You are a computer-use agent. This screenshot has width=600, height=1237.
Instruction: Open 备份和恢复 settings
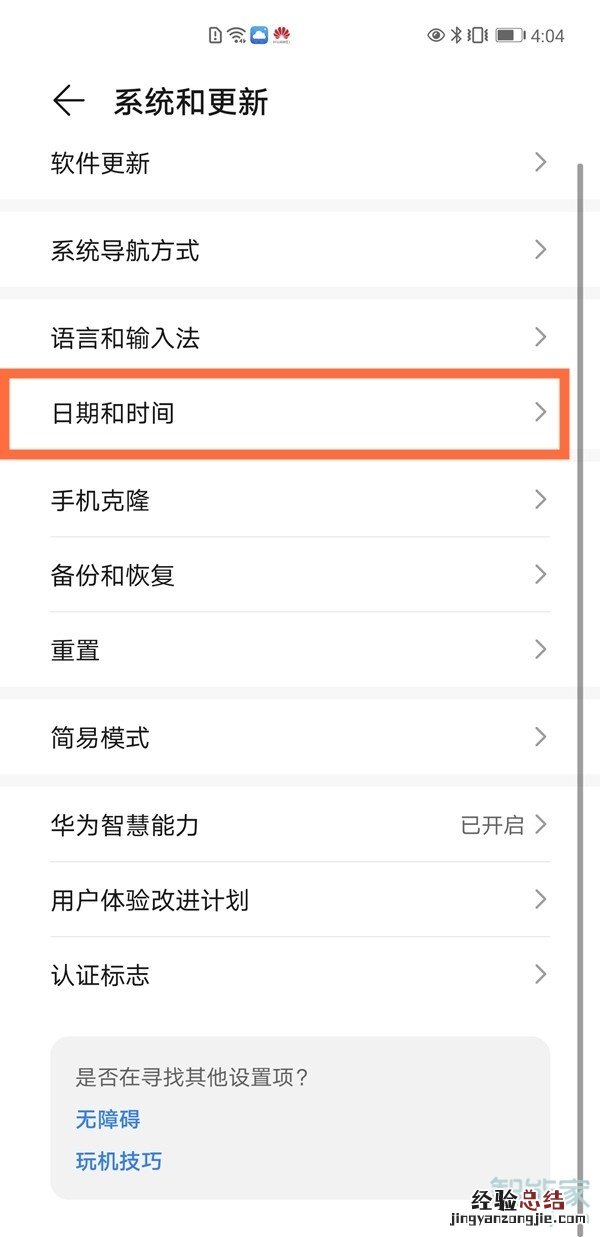(x=300, y=575)
